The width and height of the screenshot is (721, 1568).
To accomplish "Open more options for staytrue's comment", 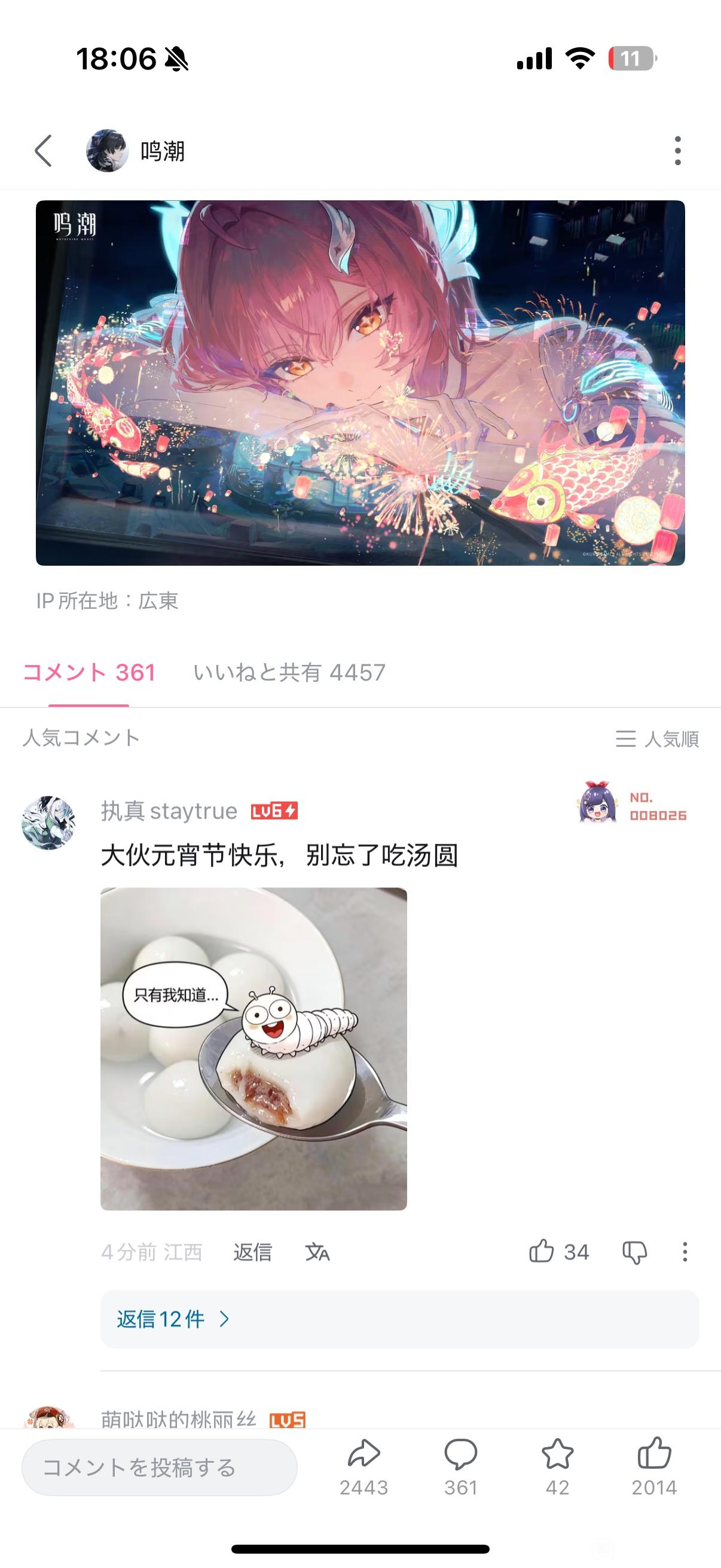I will 685,1252.
